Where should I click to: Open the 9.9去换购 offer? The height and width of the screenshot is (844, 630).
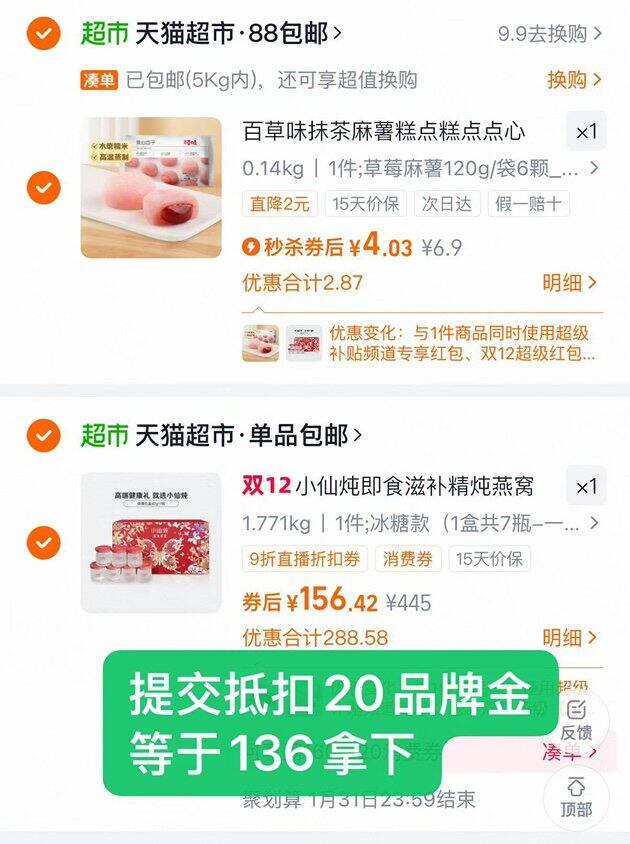tap(549, 34)
